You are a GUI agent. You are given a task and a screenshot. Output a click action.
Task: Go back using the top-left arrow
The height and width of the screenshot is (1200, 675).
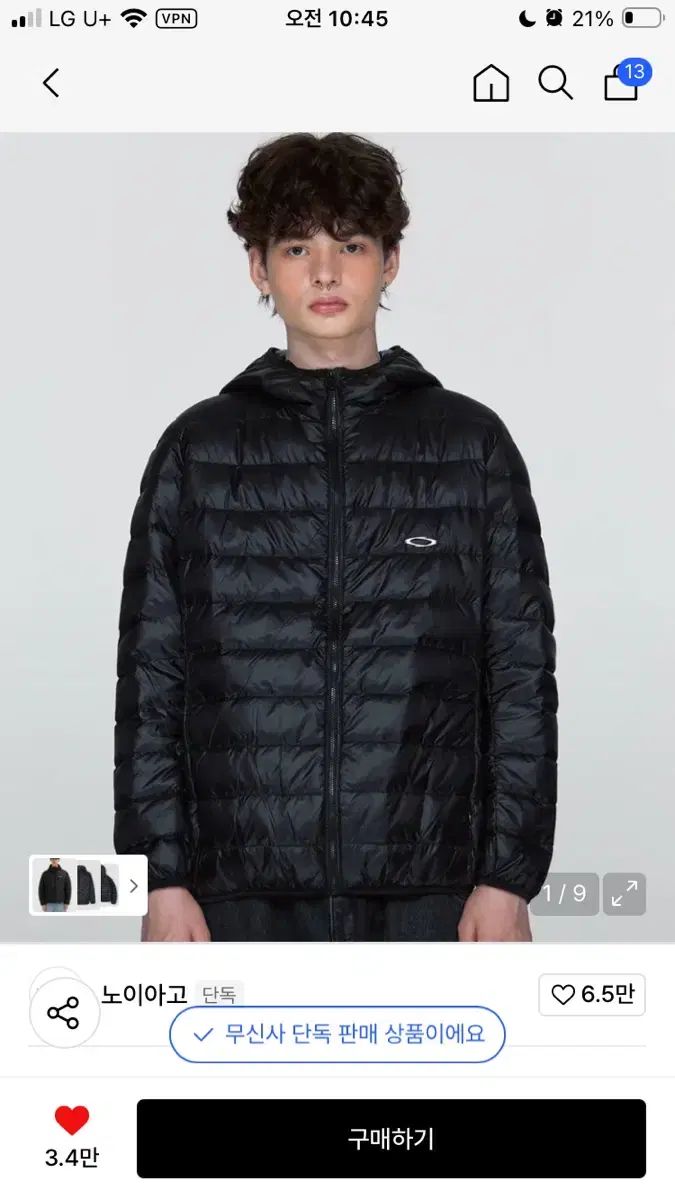(51, 83)
